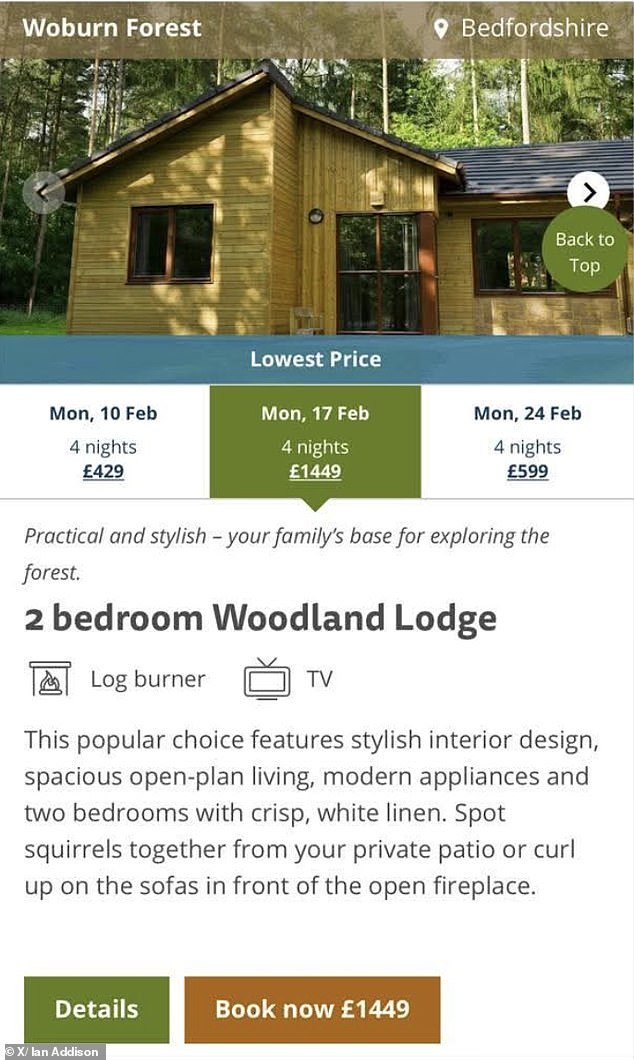Screen dimensions: 634x1060
Task: Open Details for the Woodland Lodge
Action: click(96, 1009)
